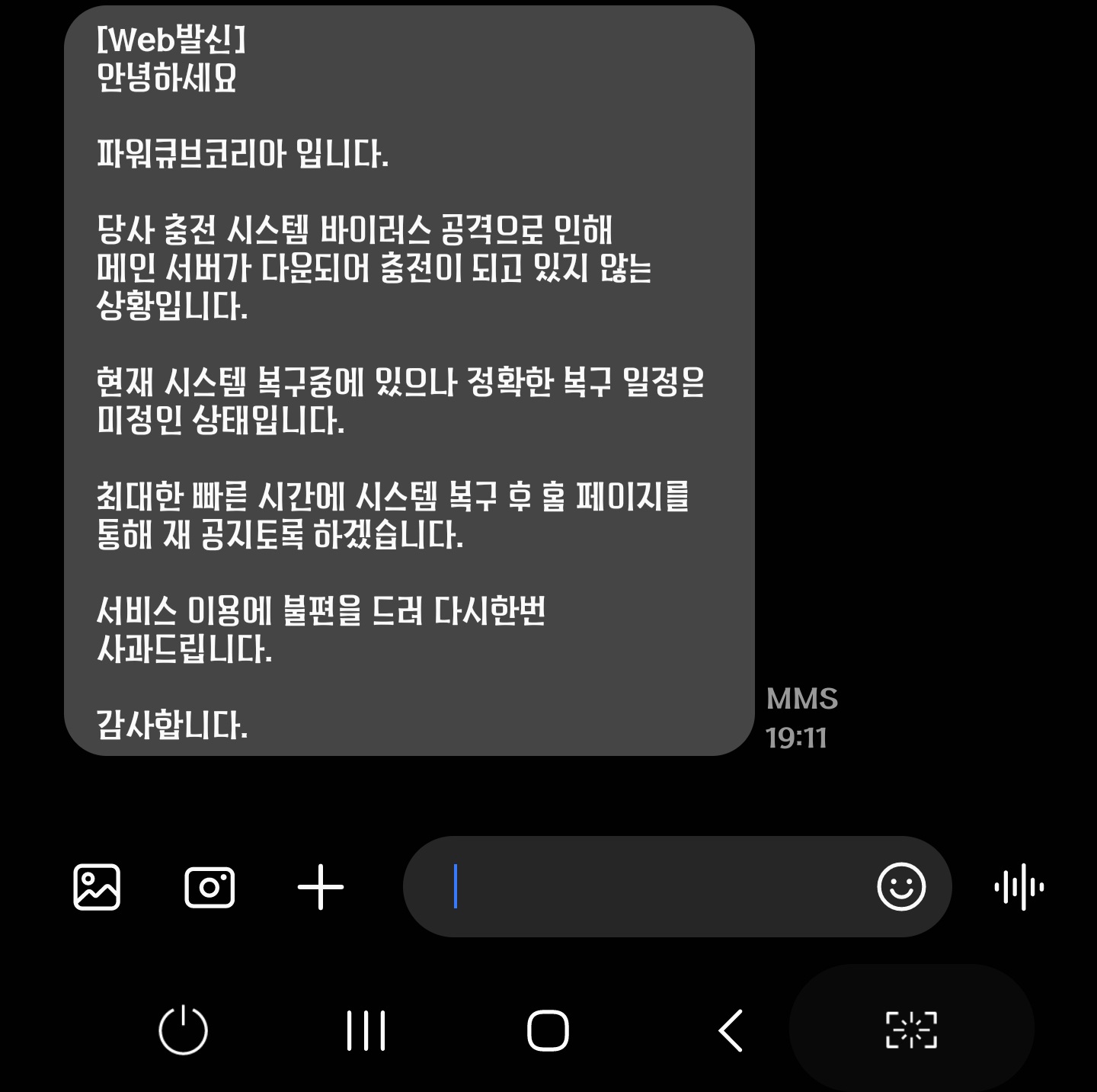Image resolution: width=1097 pixels, height=1092 pixels.
Task: Open the emoji smiley picker
Action: (901, 886)
